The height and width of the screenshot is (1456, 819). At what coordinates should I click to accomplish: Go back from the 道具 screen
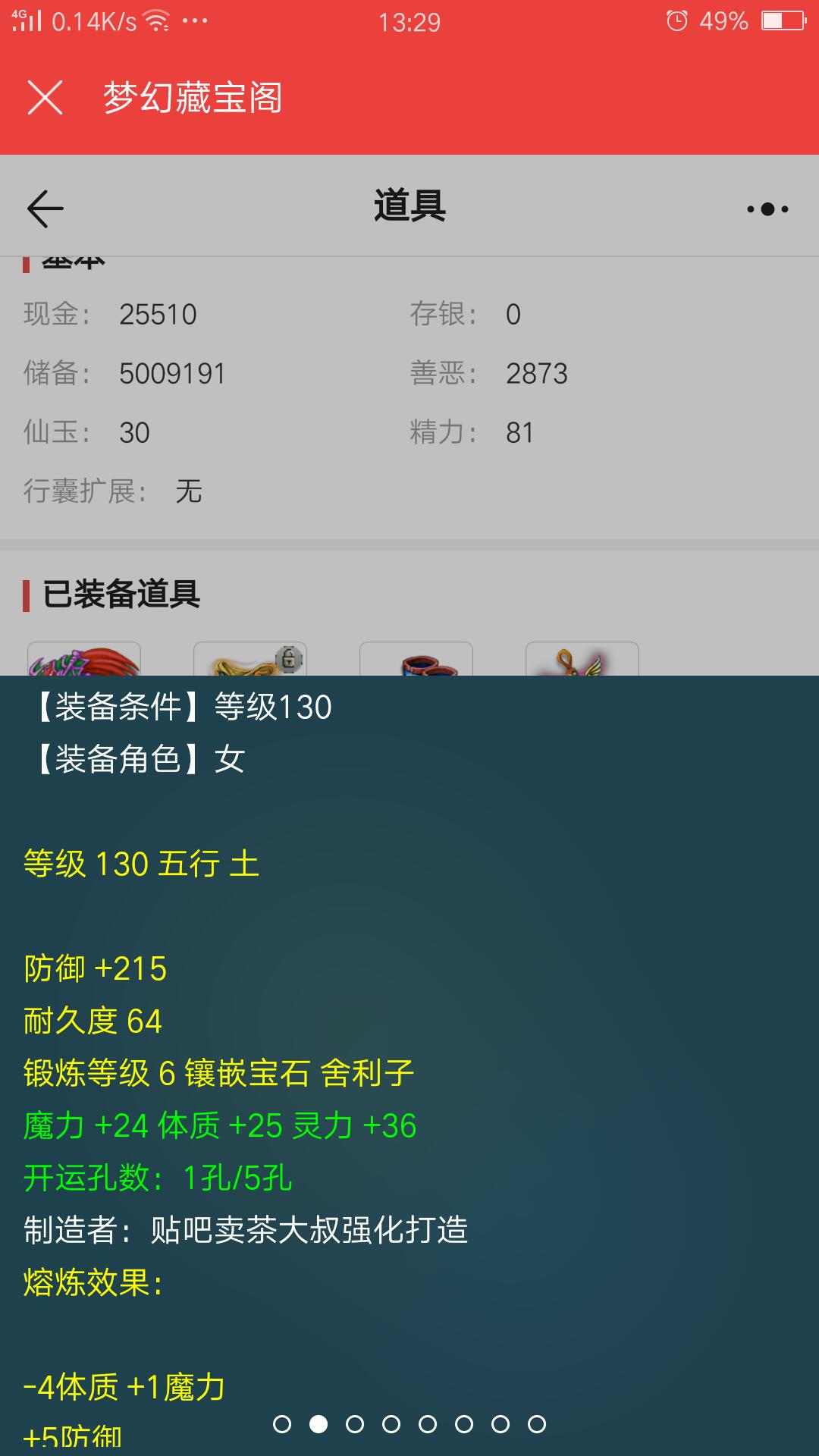[x=45, y=209]
